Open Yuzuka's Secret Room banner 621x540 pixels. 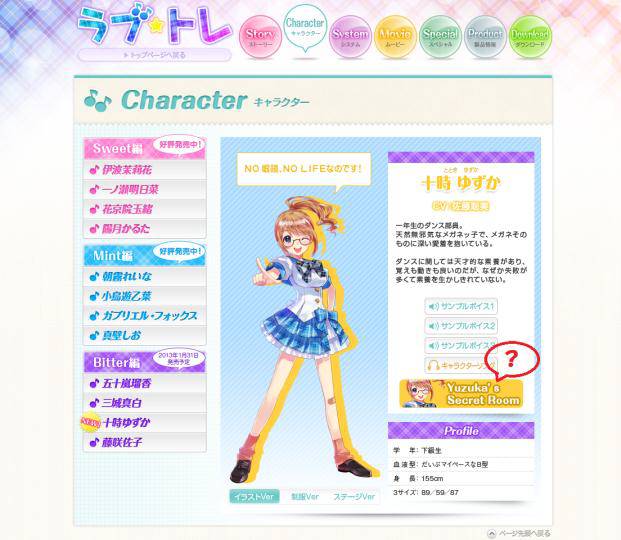click(461, 393)
